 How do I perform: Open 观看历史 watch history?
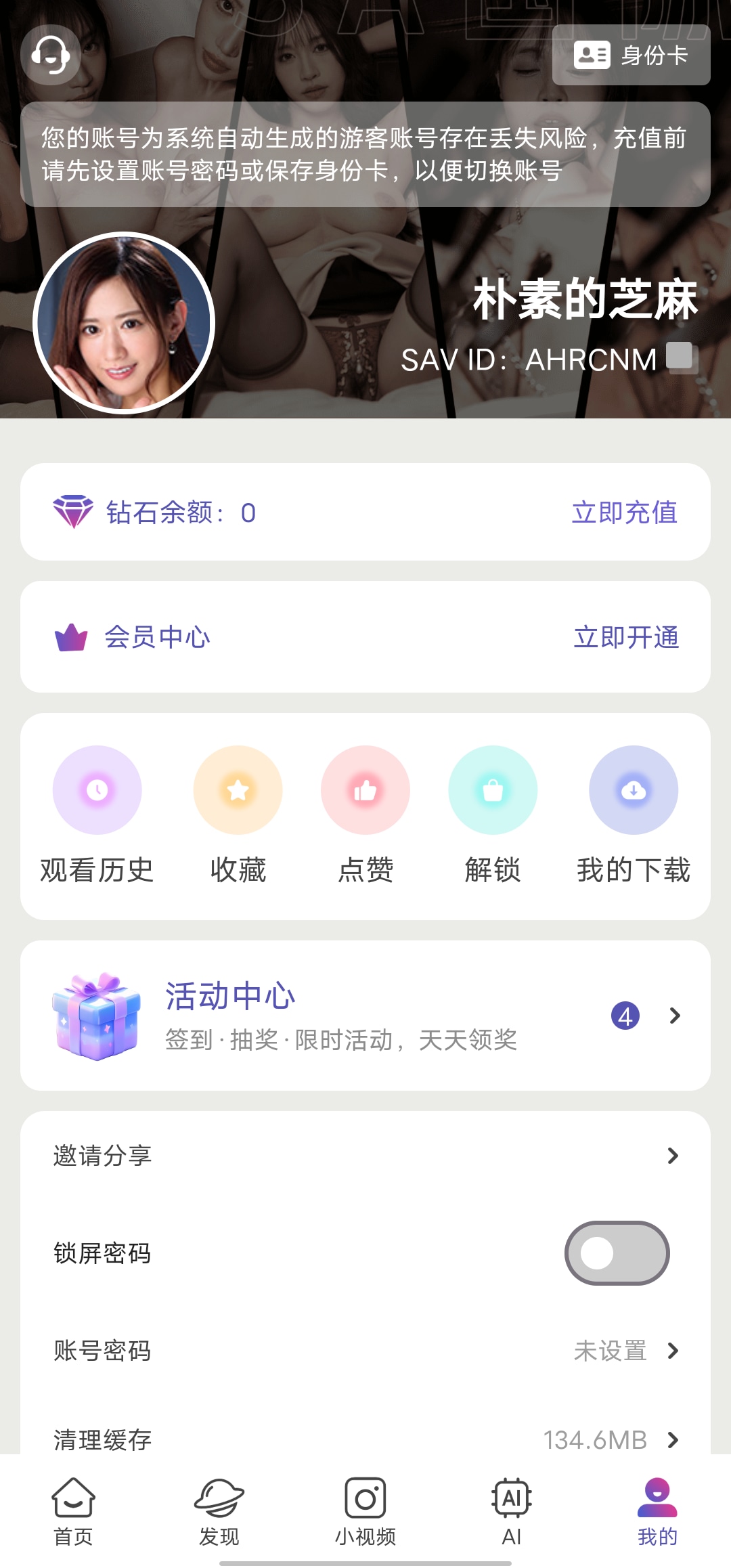pos(97,816)
